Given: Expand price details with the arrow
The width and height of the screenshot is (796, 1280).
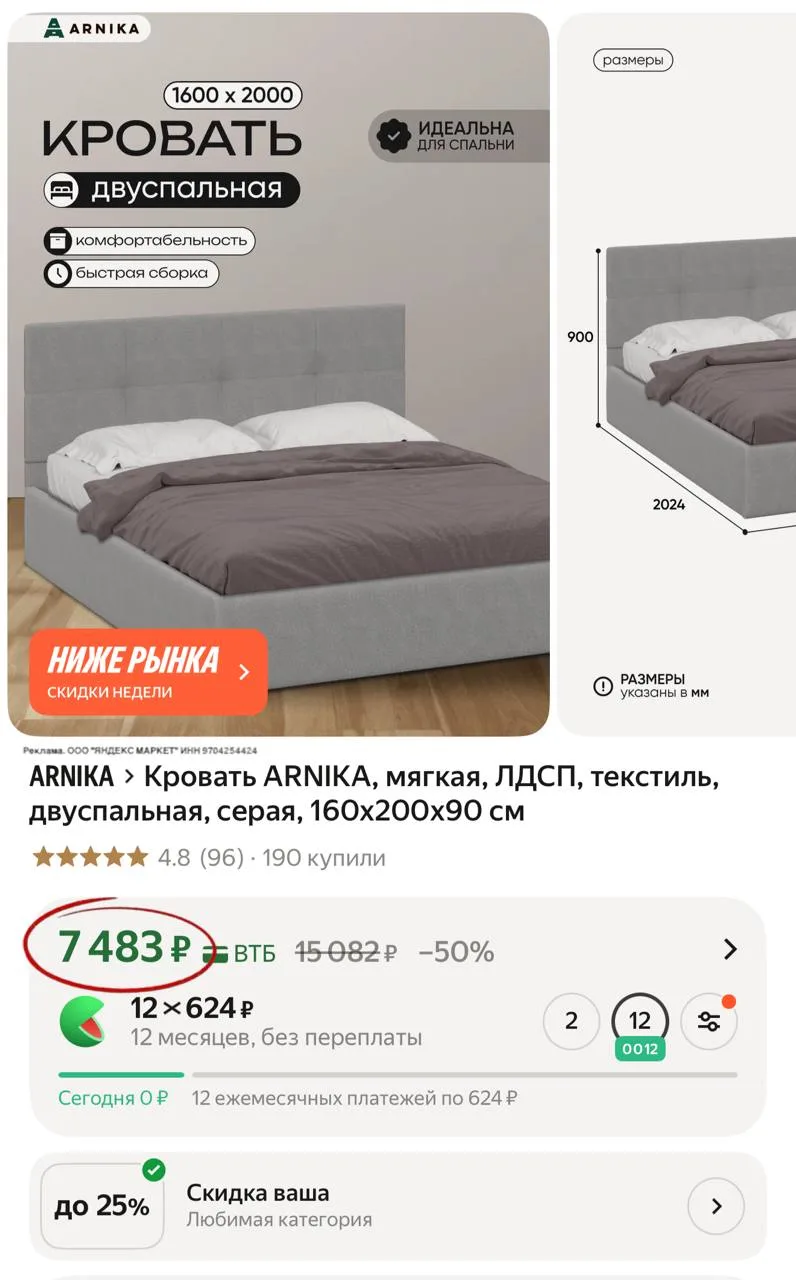Looking at the screenshot, I should (730, 950).
